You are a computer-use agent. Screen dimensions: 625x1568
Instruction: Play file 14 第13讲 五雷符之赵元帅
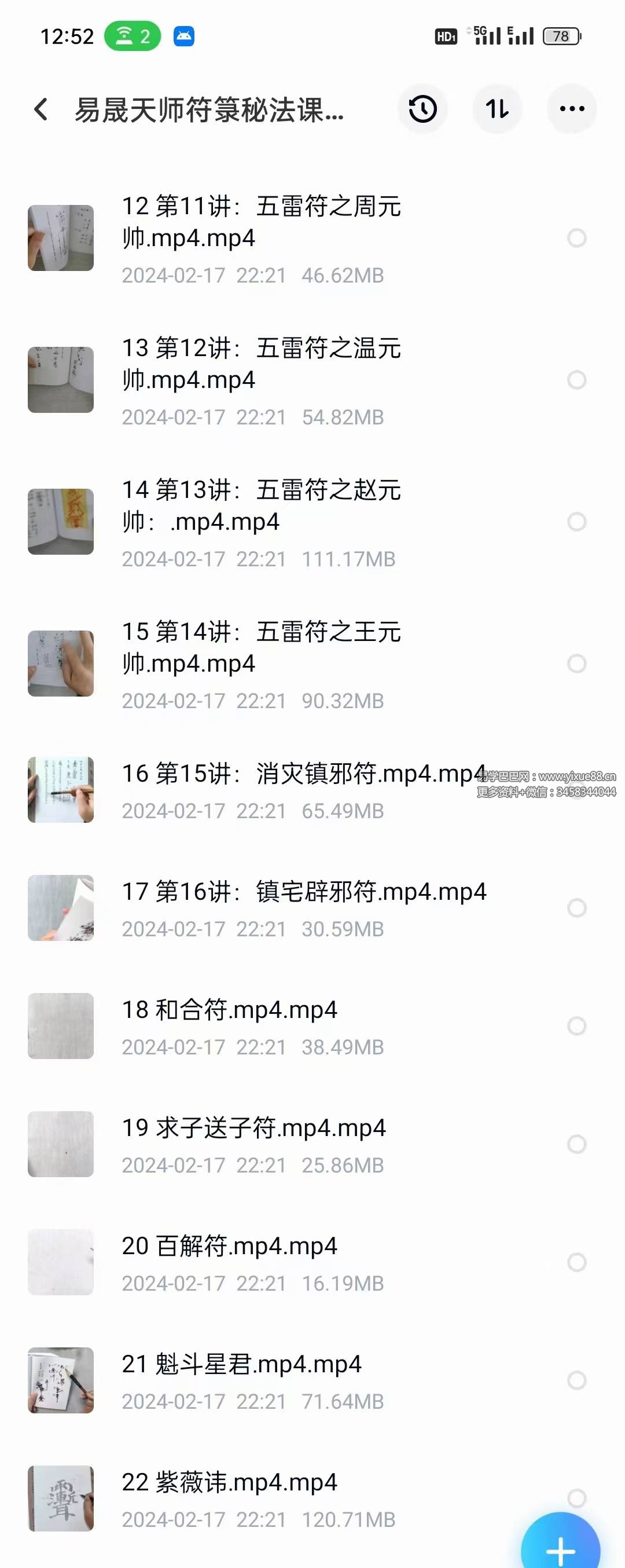pos(262,506)
